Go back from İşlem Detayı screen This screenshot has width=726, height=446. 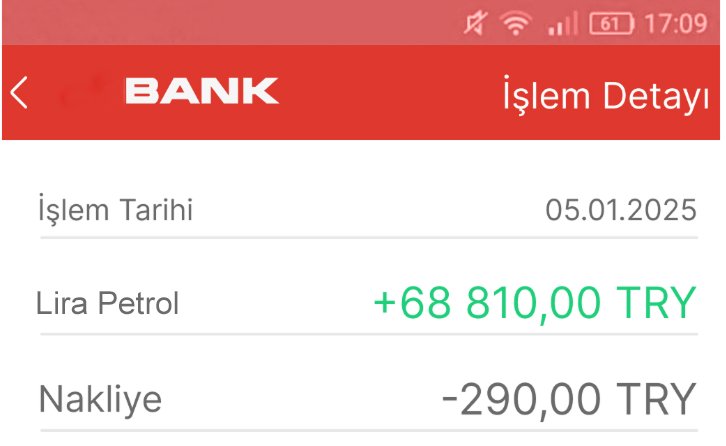click(x=19, y=93)
